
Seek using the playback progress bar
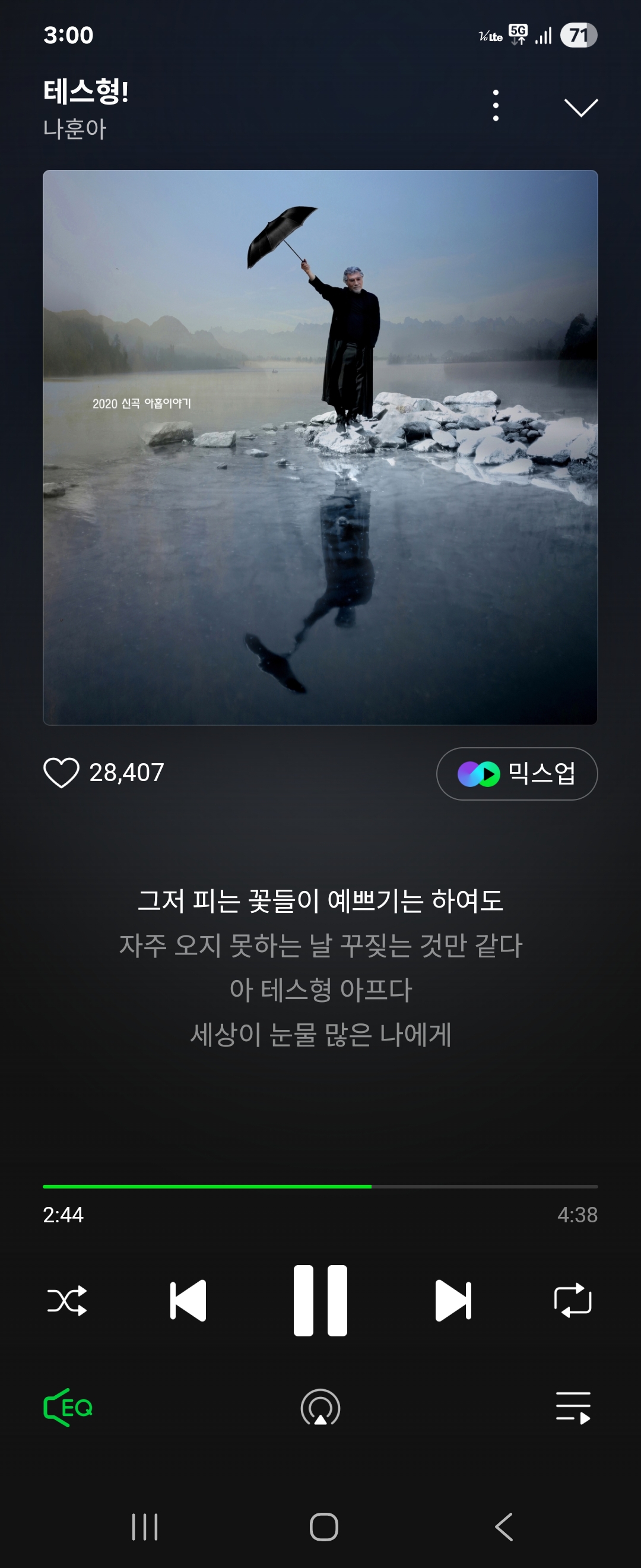[x=320, y=1183]
